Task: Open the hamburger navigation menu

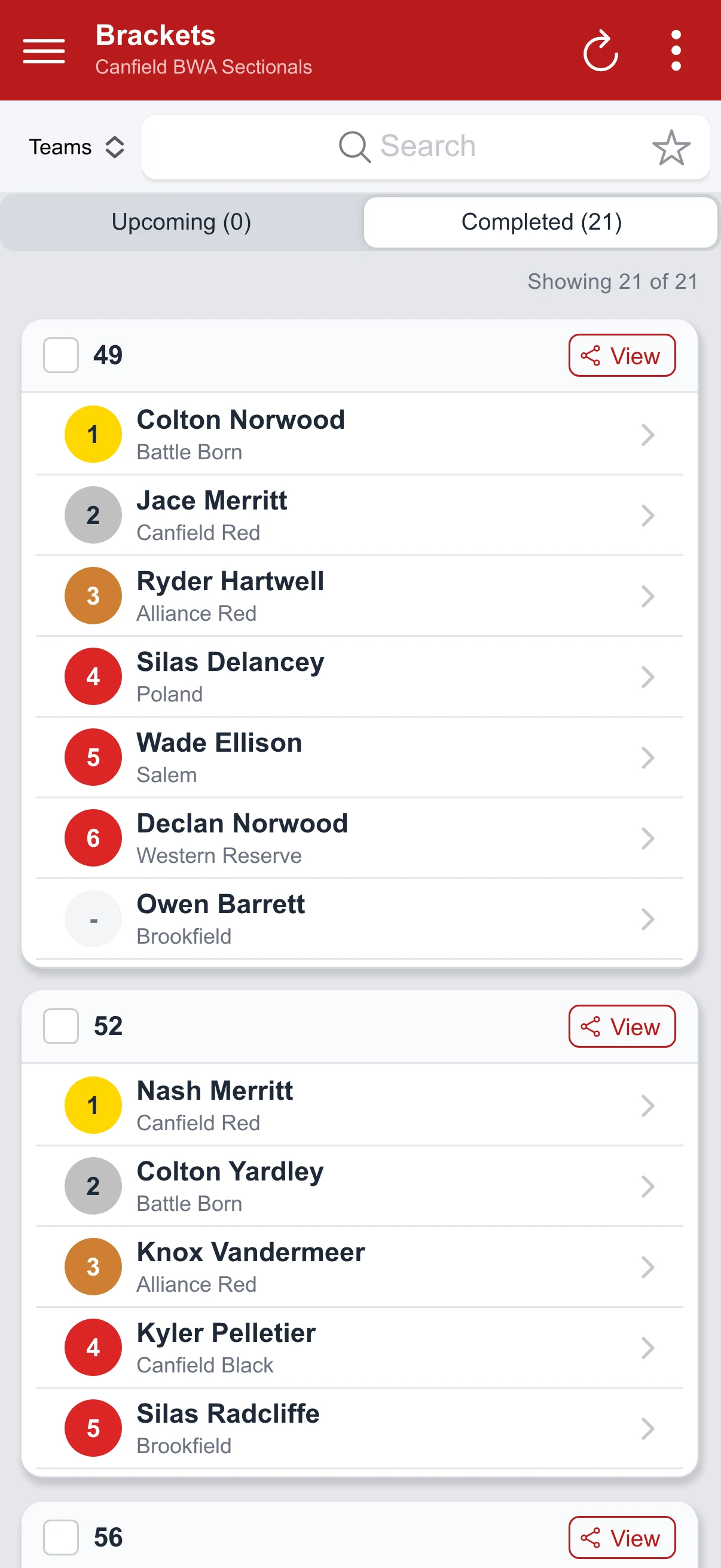Action: coord(44,50)
